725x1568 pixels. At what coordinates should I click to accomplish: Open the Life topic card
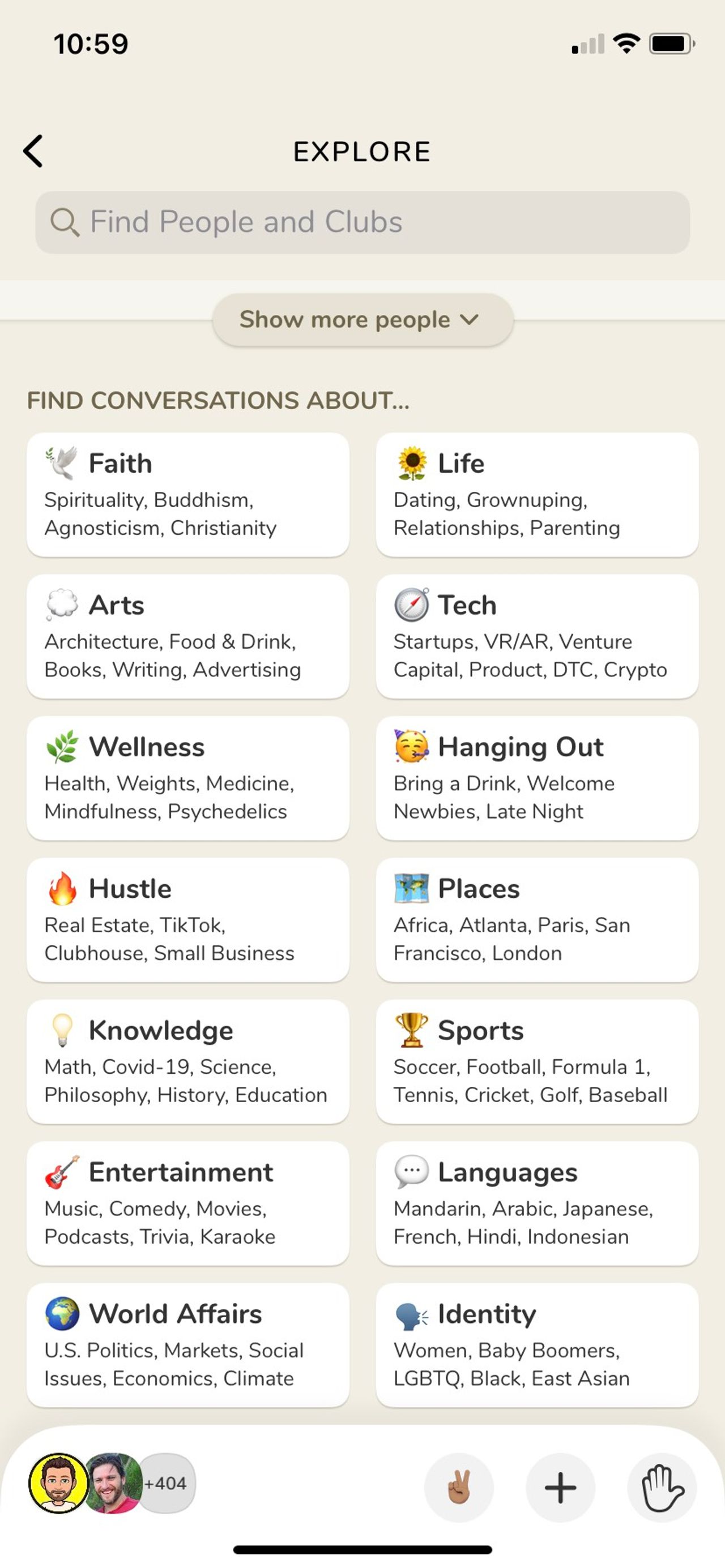click(x=537, y=494)
